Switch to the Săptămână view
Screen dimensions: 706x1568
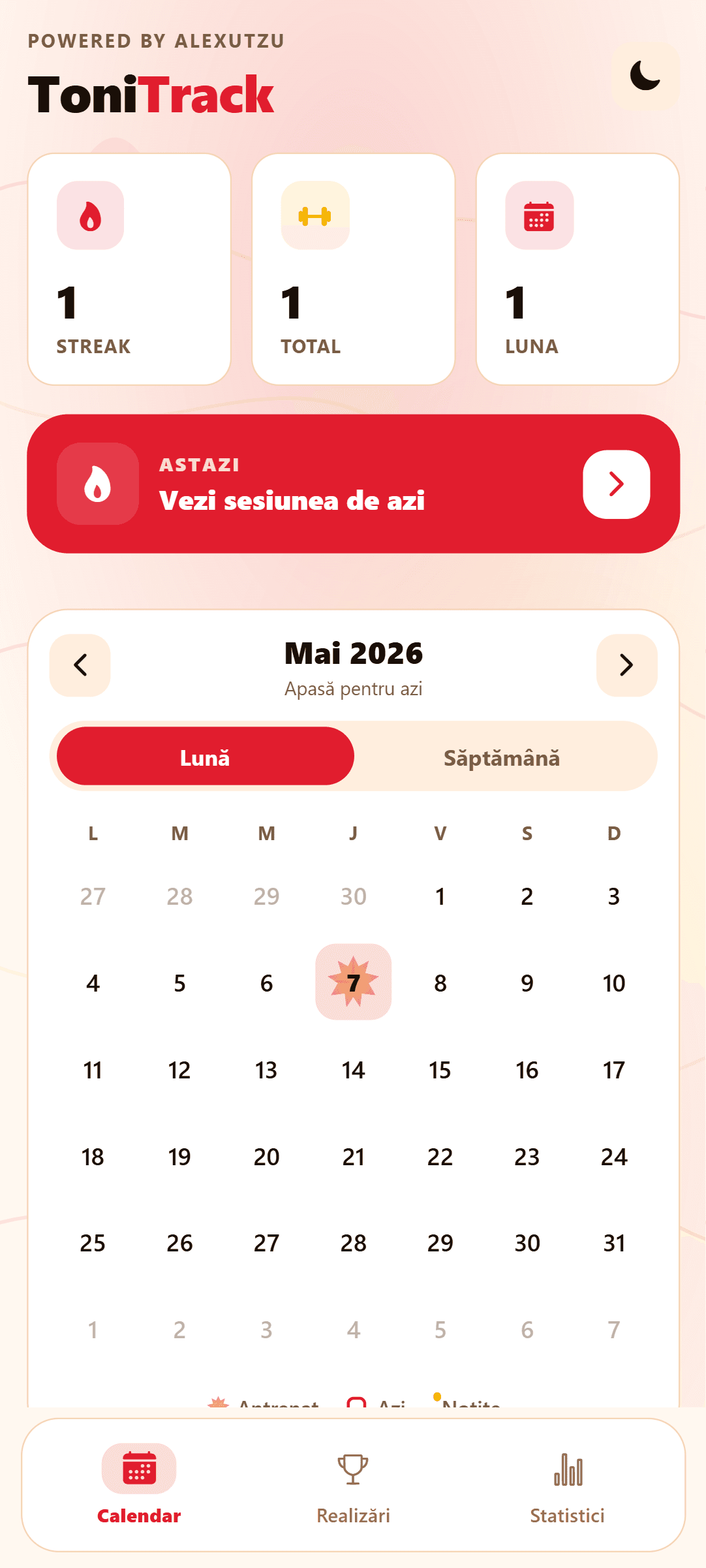pyautogui.click(x=502, y=758)
